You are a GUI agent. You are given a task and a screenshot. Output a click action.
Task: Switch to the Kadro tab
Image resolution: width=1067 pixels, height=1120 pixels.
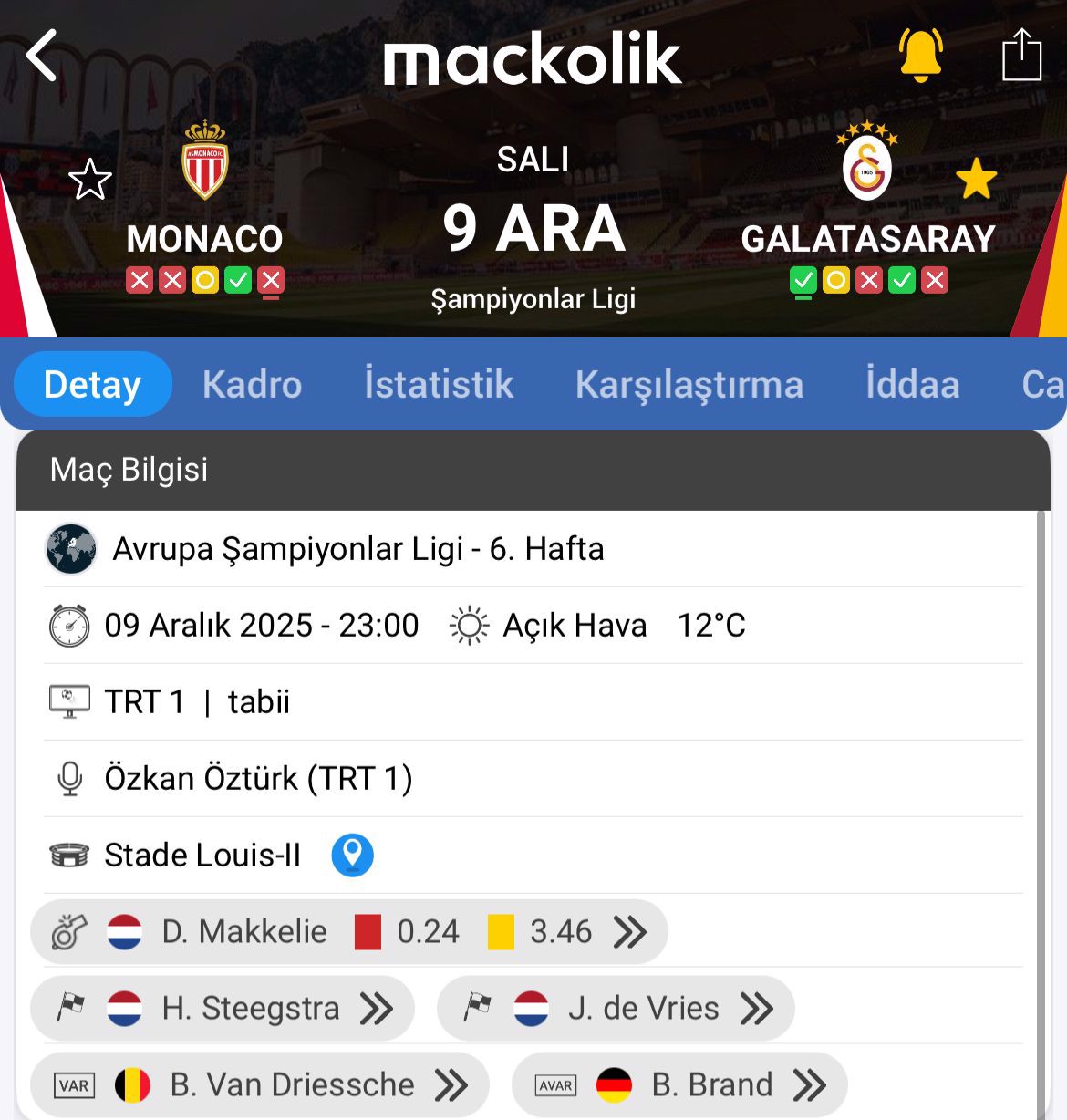(x=252, y=384)
